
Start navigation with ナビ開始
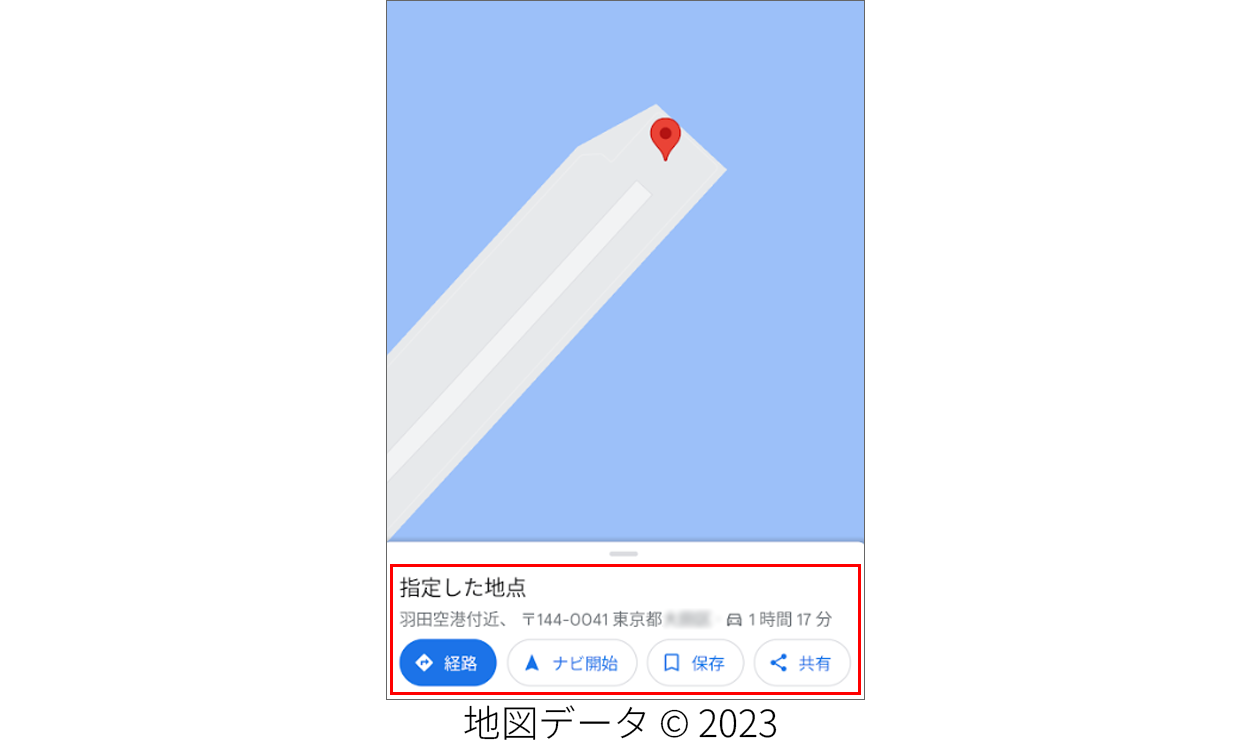pos(572,663)
